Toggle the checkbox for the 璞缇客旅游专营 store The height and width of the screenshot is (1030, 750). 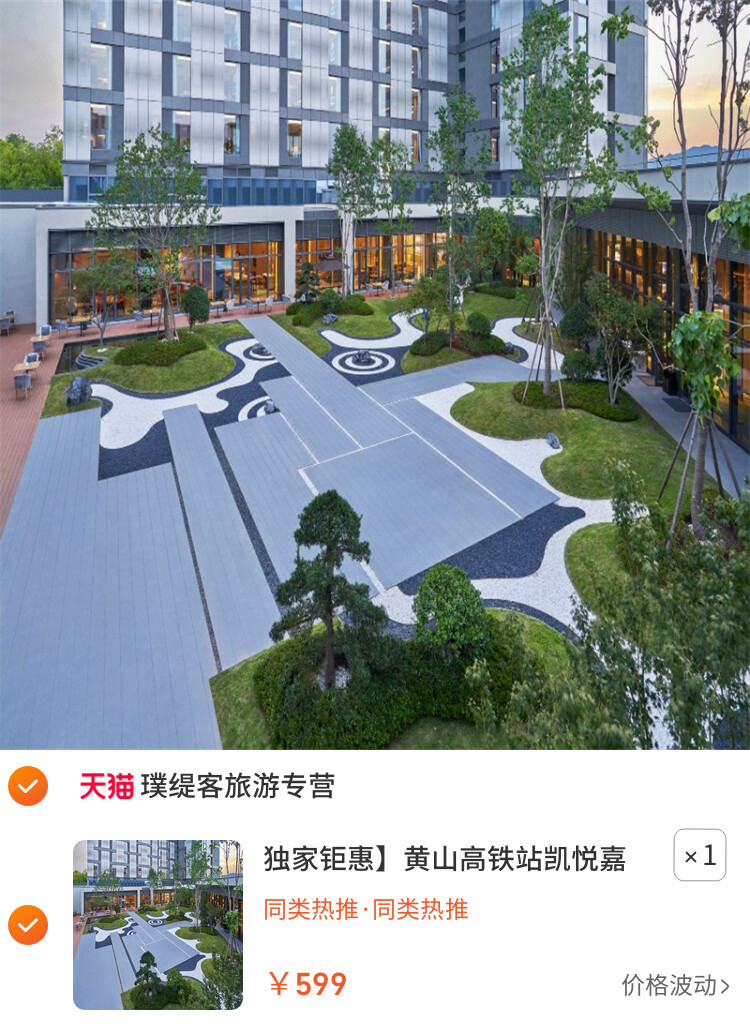28,786
